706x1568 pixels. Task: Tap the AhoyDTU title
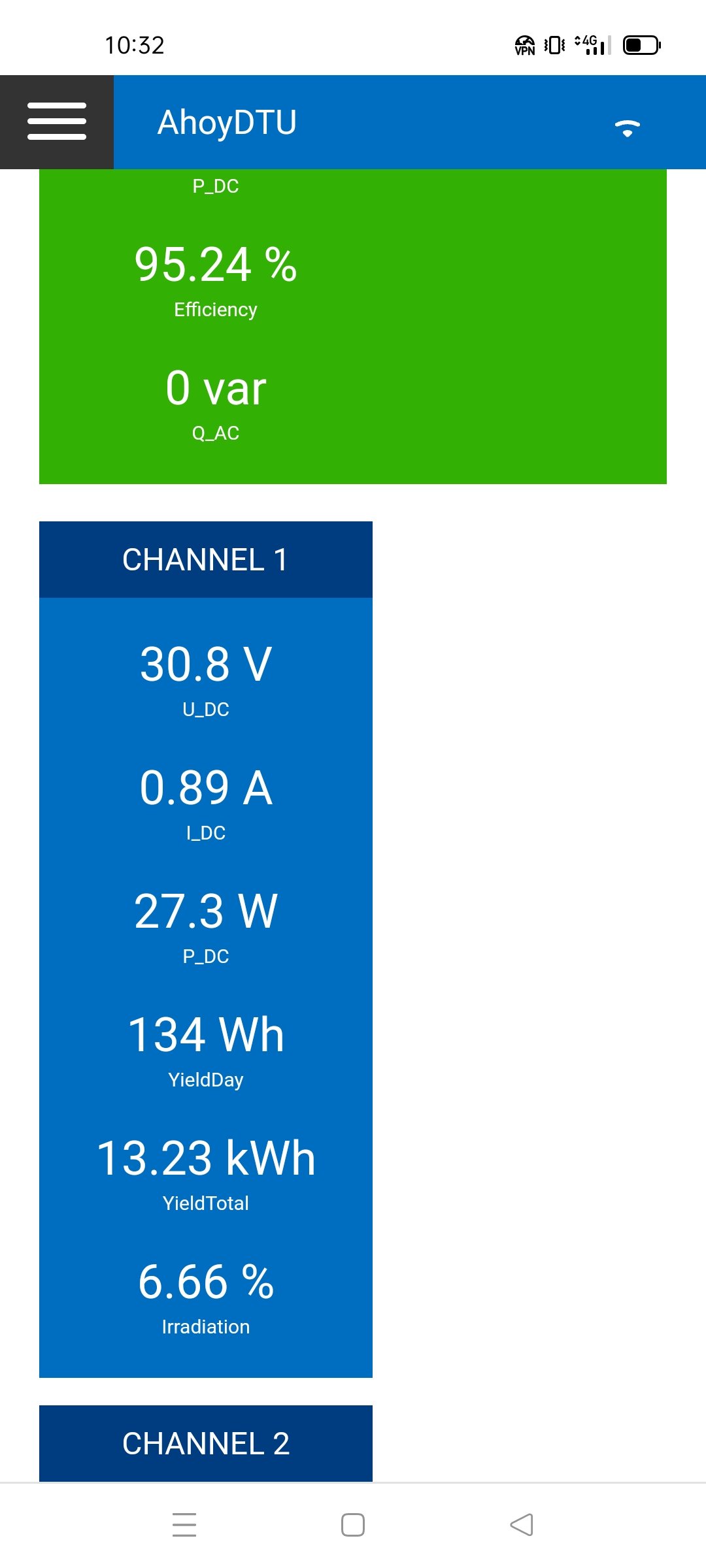coord(227,123)
